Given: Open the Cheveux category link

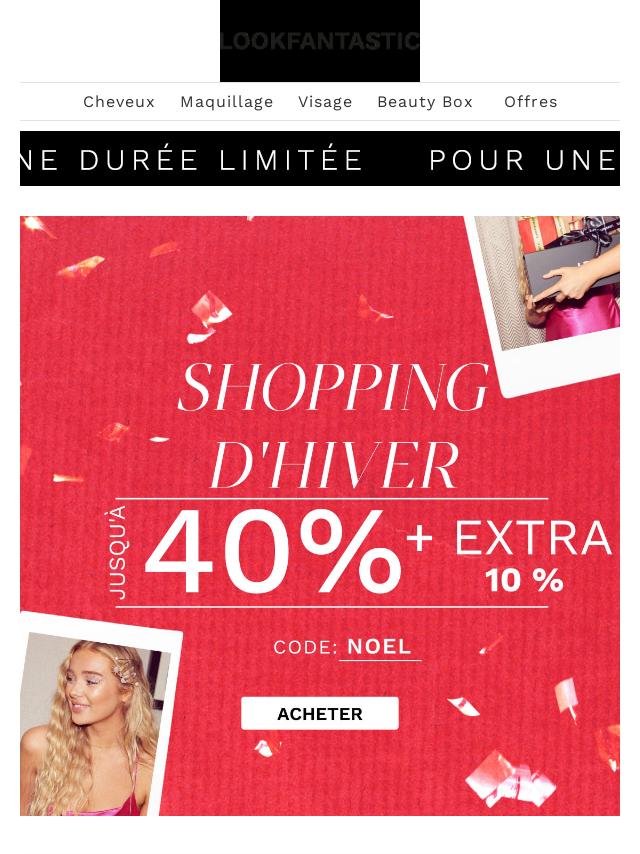Looking at the screenshot, I should click(119, 102).
